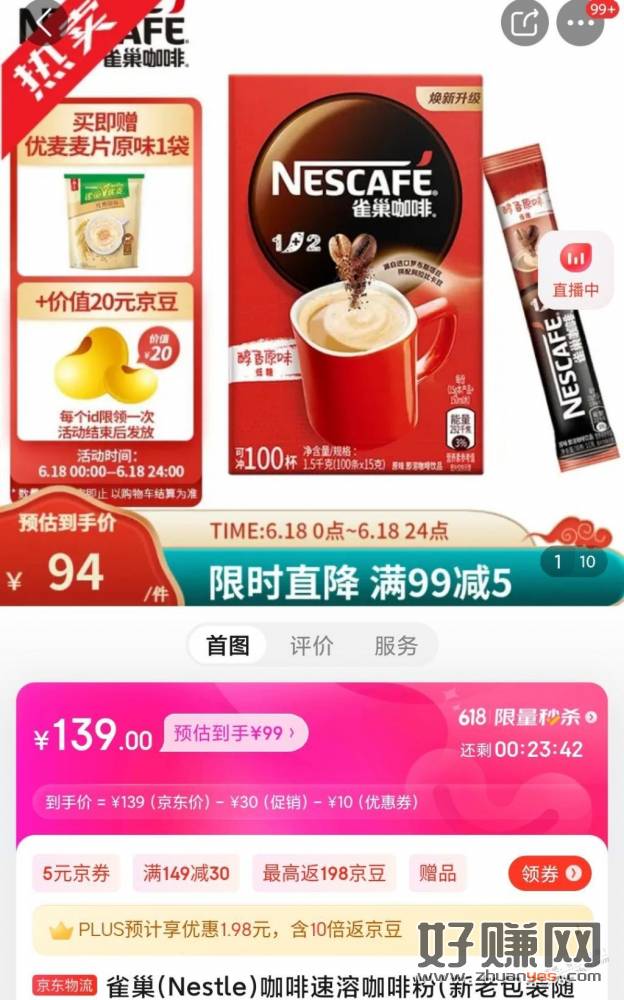
Task: Expand the 预估到手¥99 price details
Action: [x=234, y=734]
